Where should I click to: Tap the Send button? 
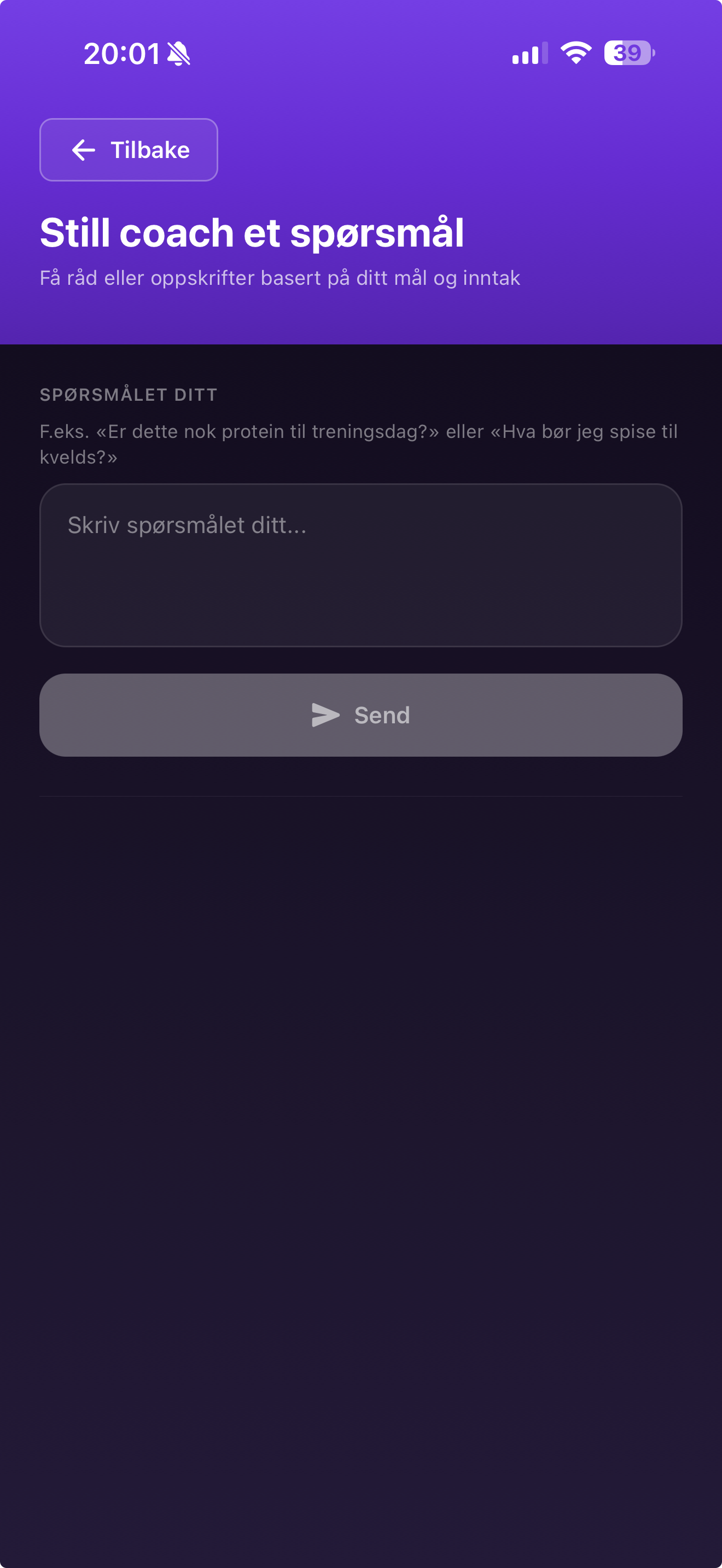click(360, 715)
